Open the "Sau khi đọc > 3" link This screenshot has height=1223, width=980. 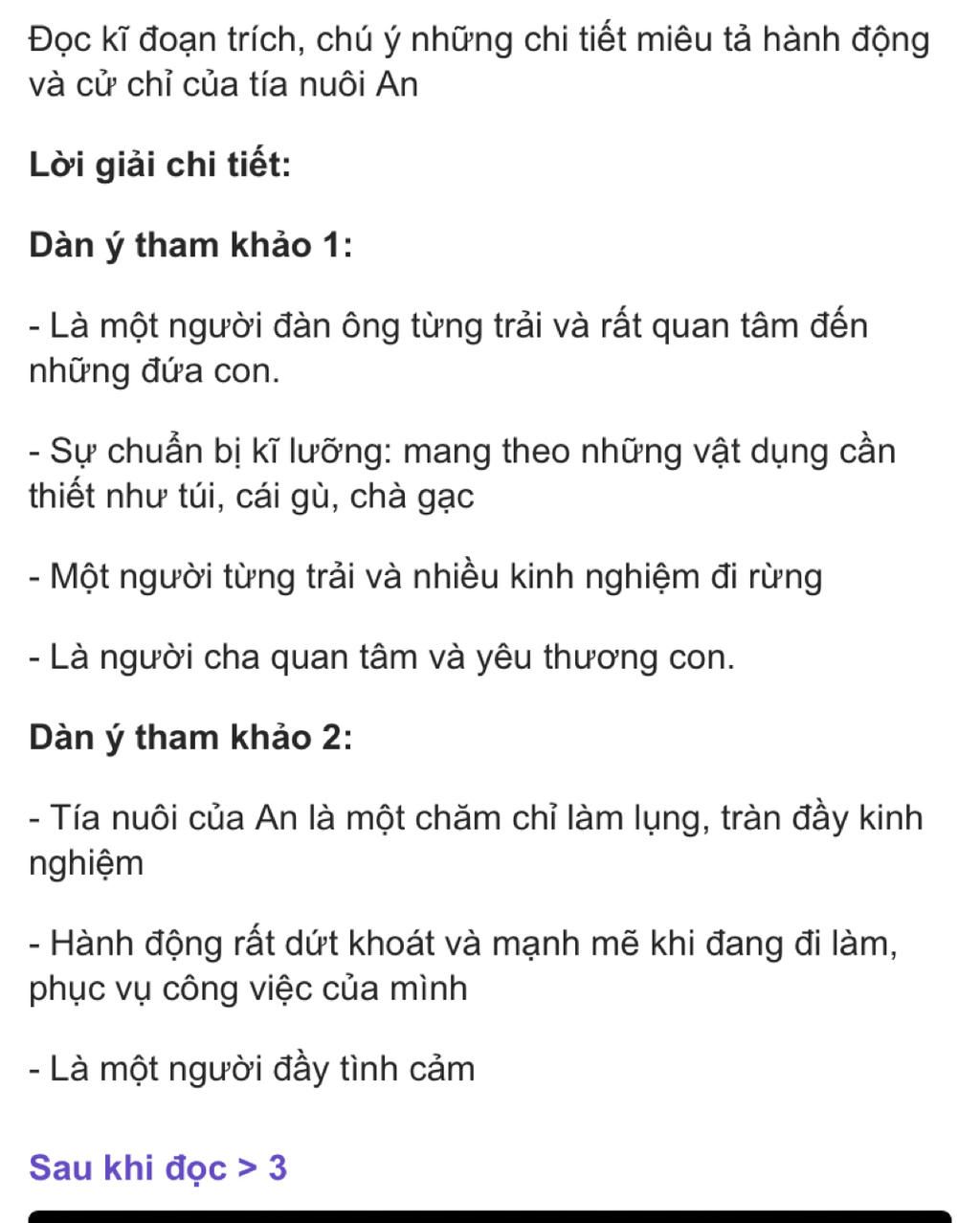pos(158,1168)
